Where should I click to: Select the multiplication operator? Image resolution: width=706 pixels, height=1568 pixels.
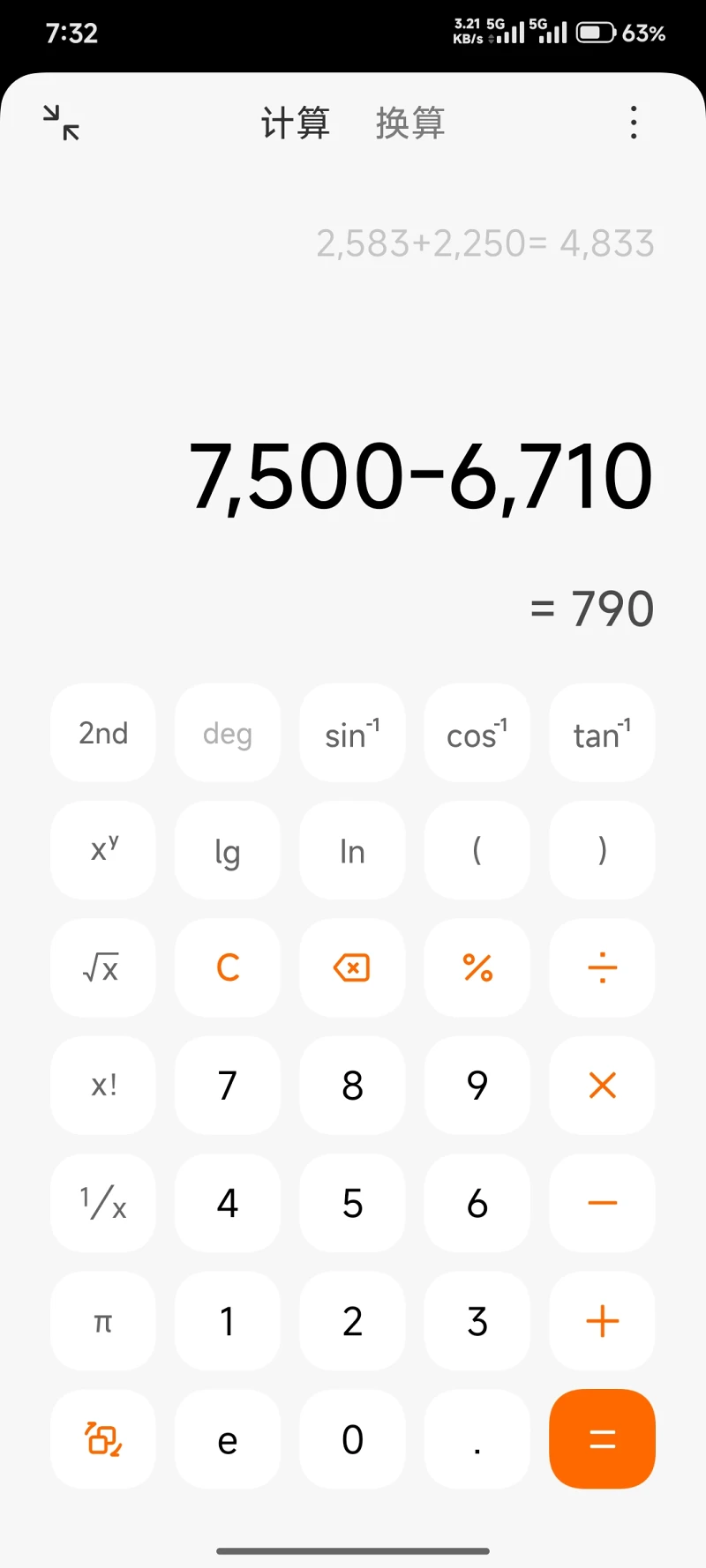[x=602, y=1086]
